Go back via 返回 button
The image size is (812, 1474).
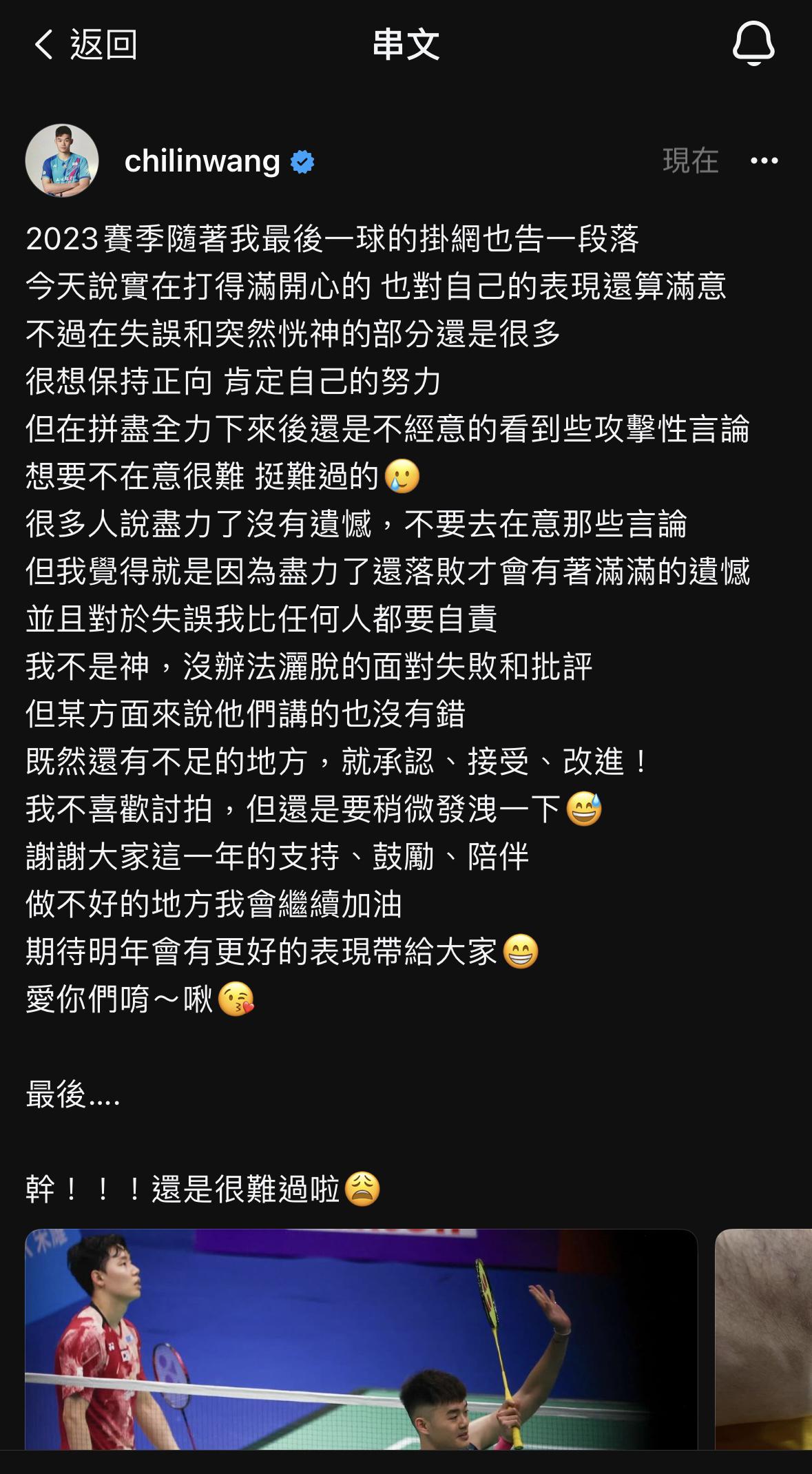click(x=84, y=45)
